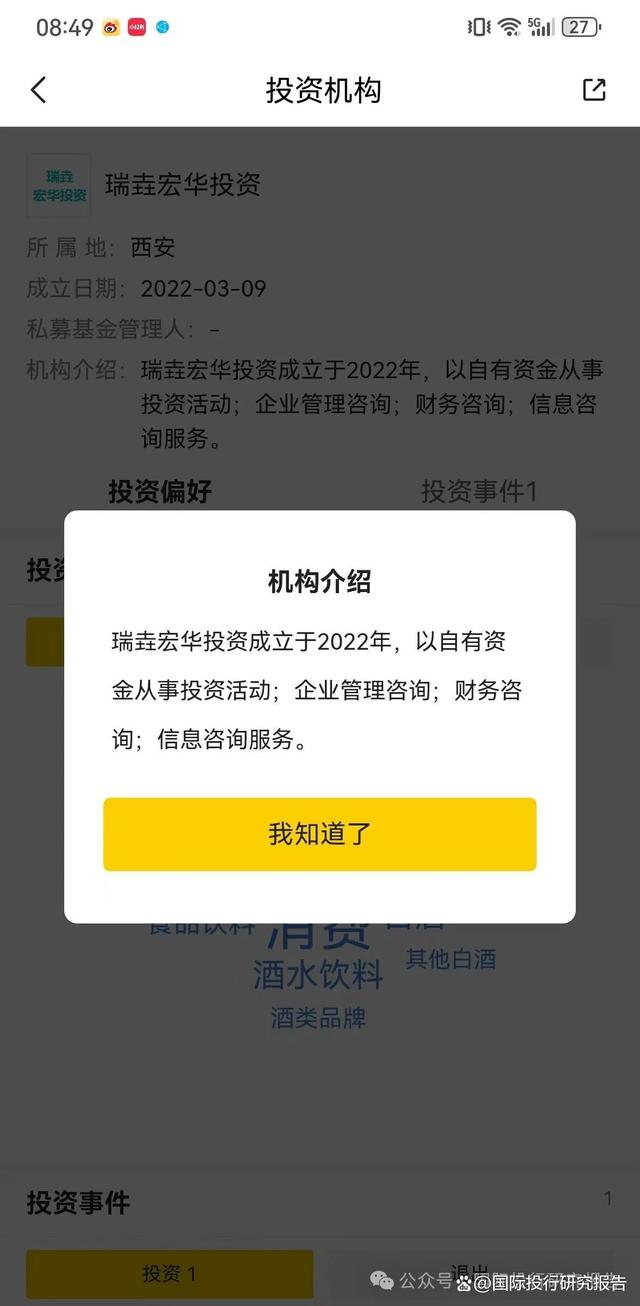Image resolution: width=640 pixels, height=1306 pixels.
Task: Switch to the 投资偏好 tab
Action: (160, 491)
